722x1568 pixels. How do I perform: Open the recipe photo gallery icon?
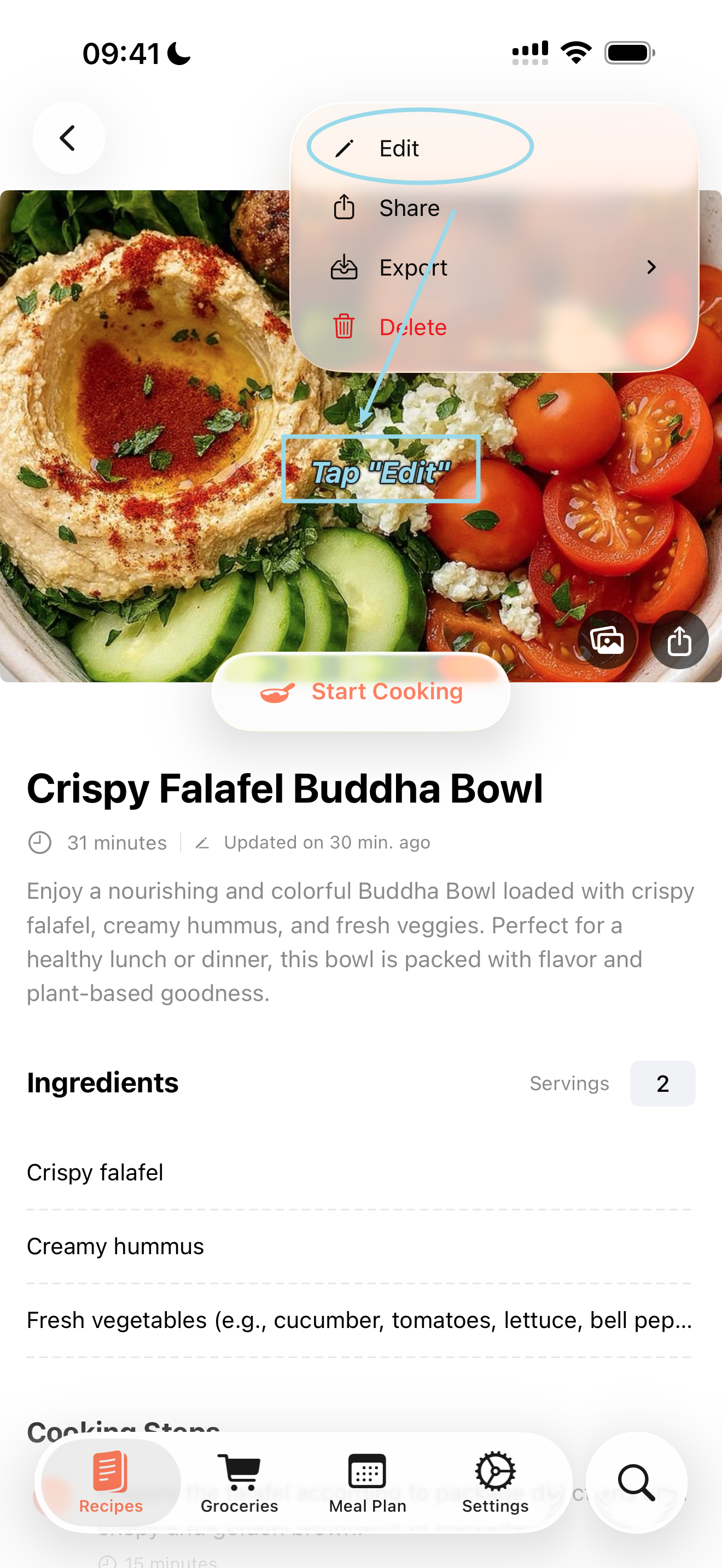(607, 640)
